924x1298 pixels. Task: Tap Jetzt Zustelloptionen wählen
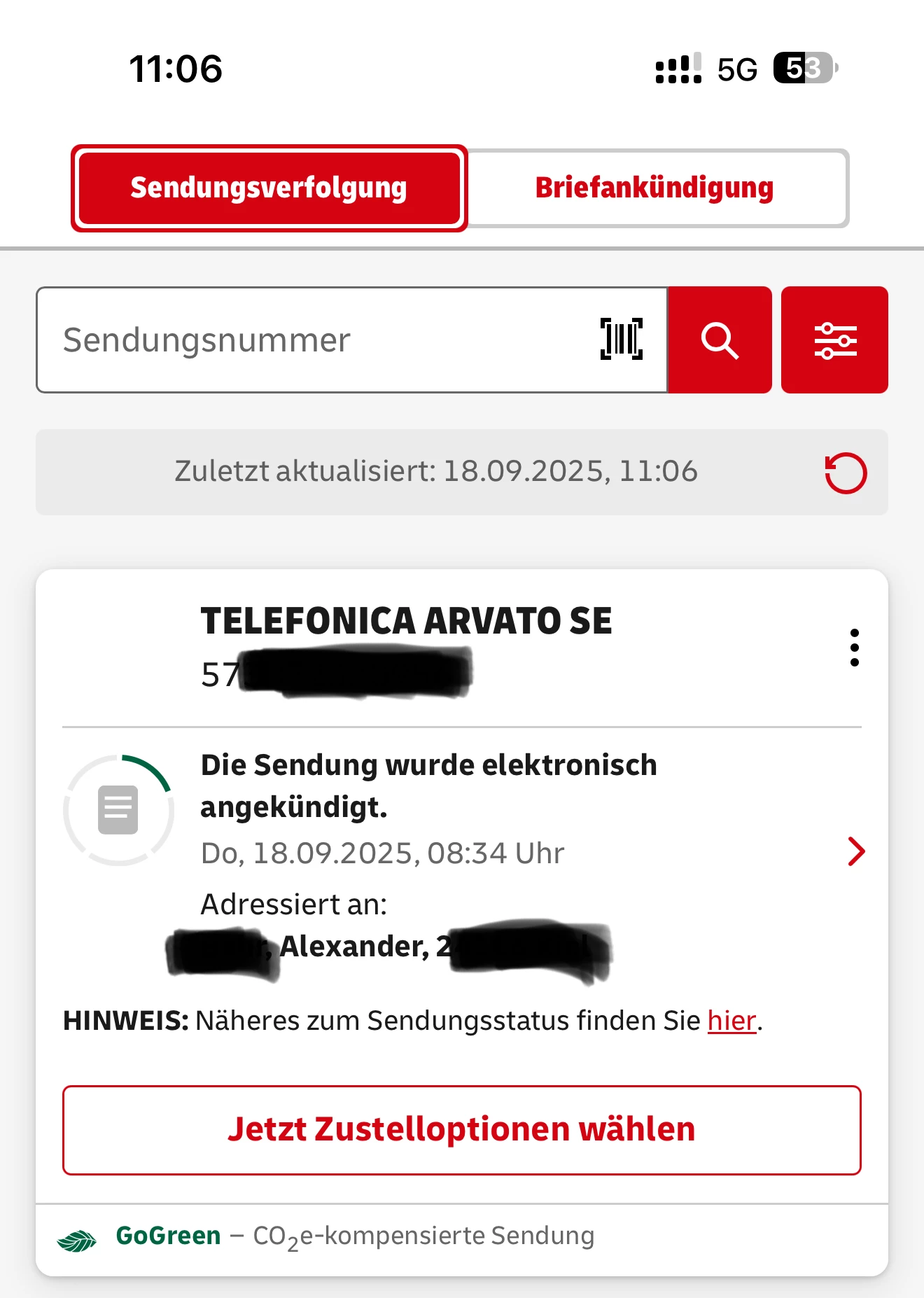[x=462, y=1129]
